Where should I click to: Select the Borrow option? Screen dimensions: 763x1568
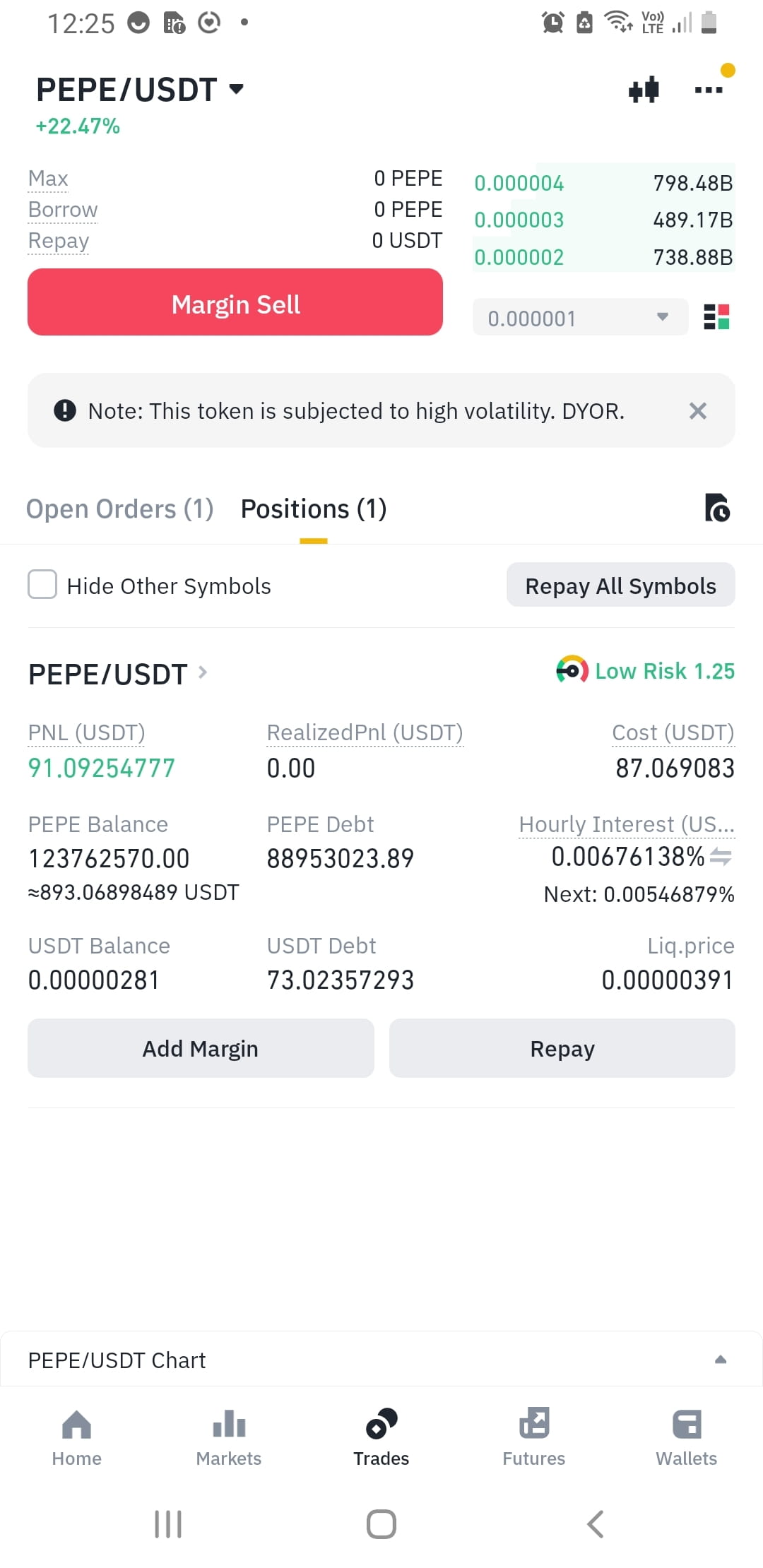click(62, 209)
